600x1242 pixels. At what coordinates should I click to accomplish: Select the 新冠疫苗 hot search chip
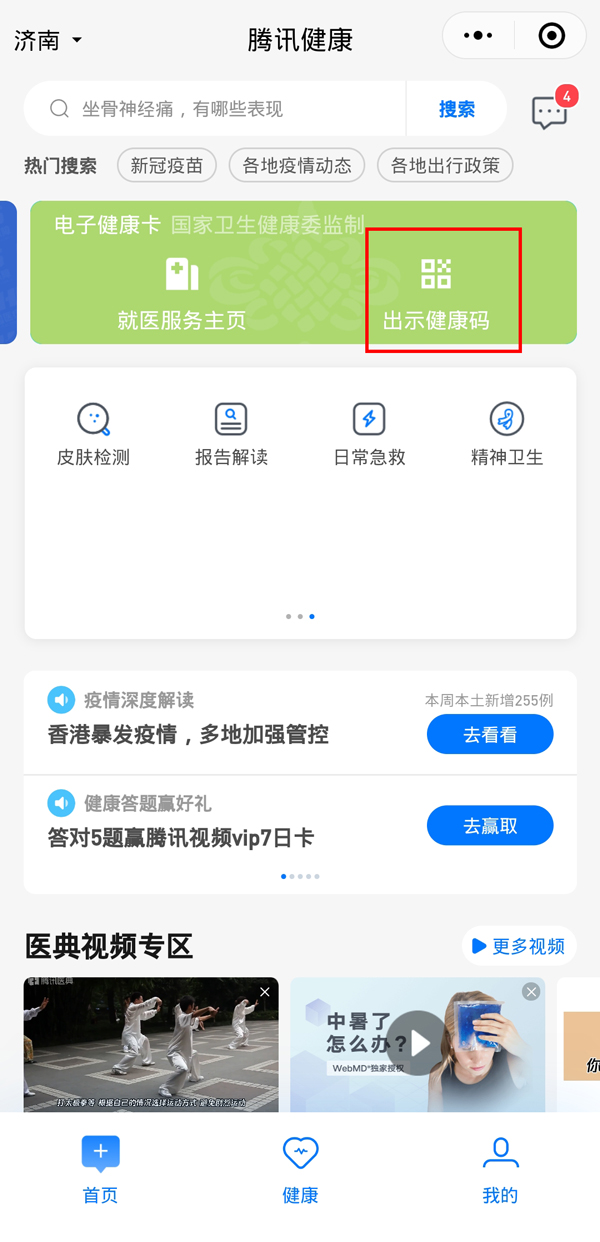click(x=166, y=166)
